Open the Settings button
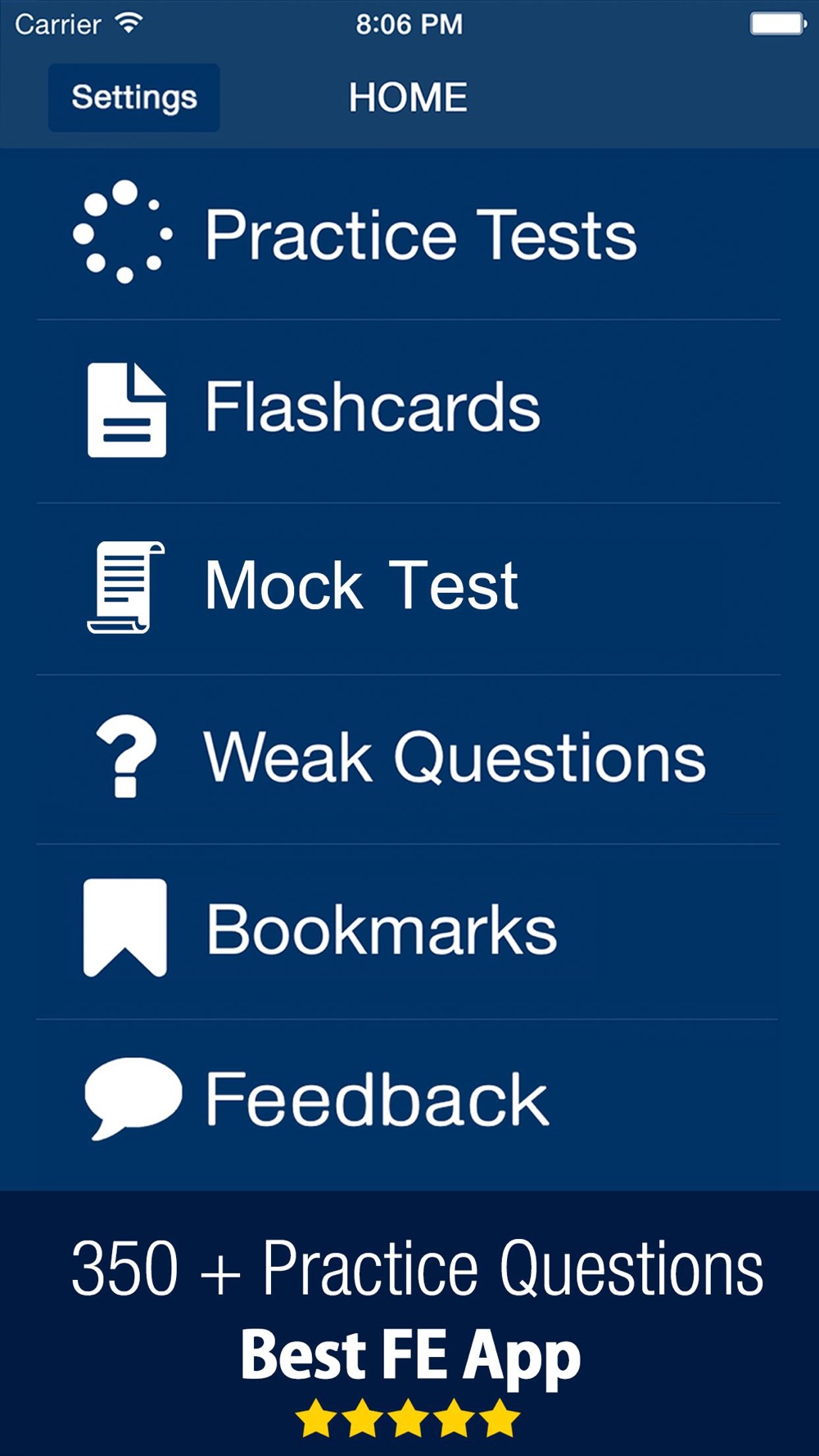Image resolution: width=819 pixels, height=1456 pixels. click(x=133, y=98)
